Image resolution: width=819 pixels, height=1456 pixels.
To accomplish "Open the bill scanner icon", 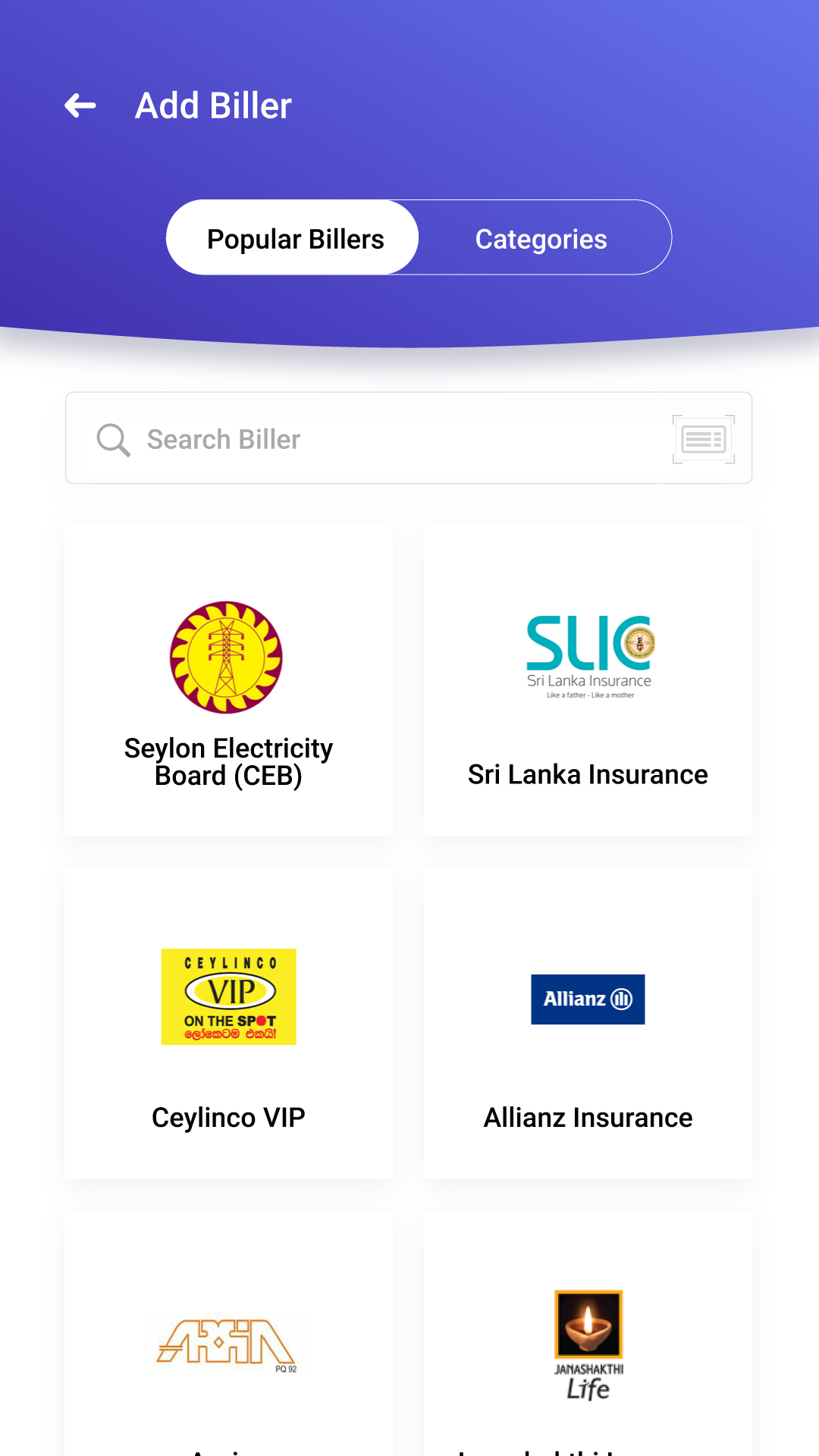I will [x=703, y=439].
